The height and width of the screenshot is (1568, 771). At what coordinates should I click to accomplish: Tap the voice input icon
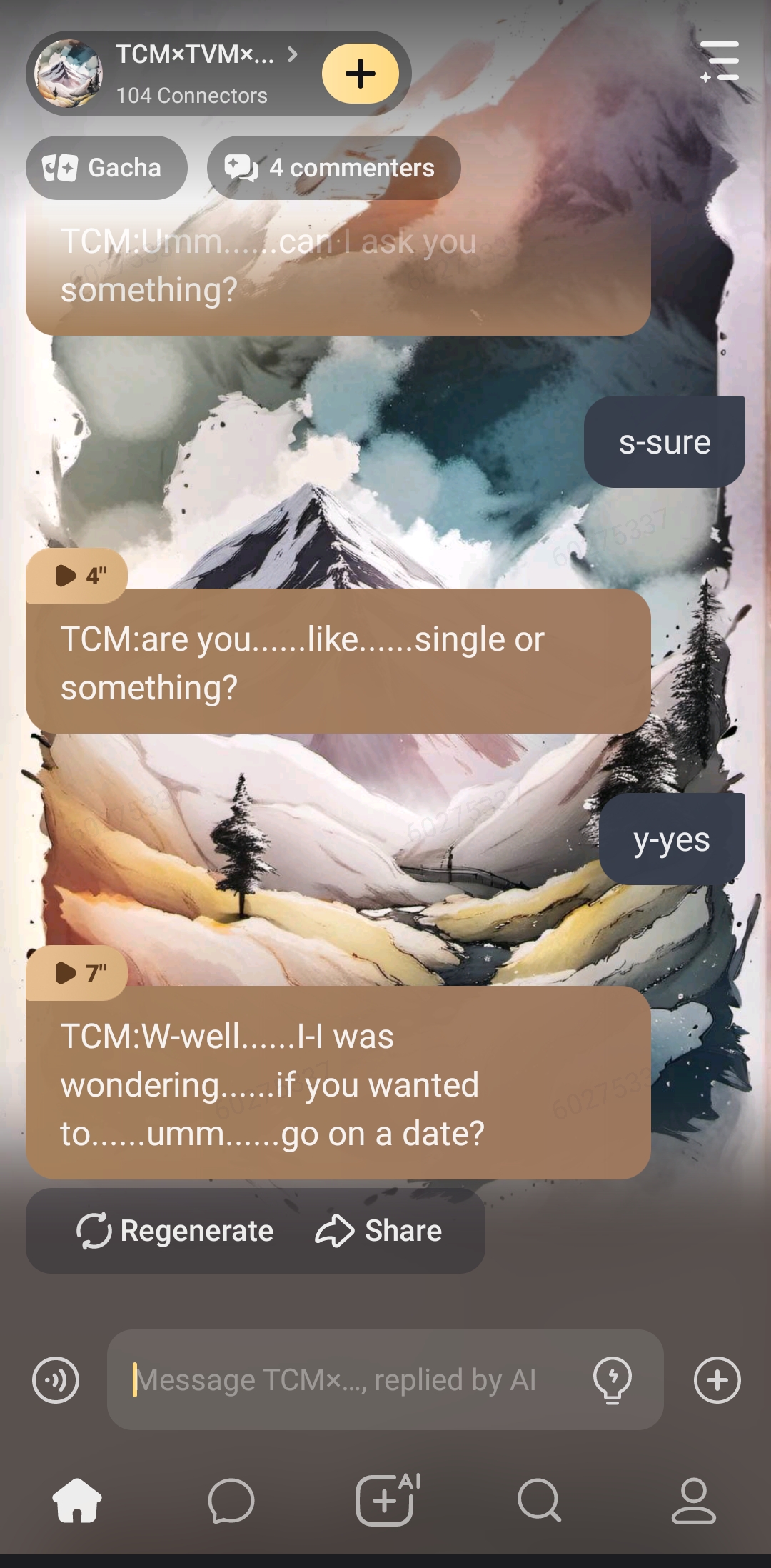point(56,1380)
